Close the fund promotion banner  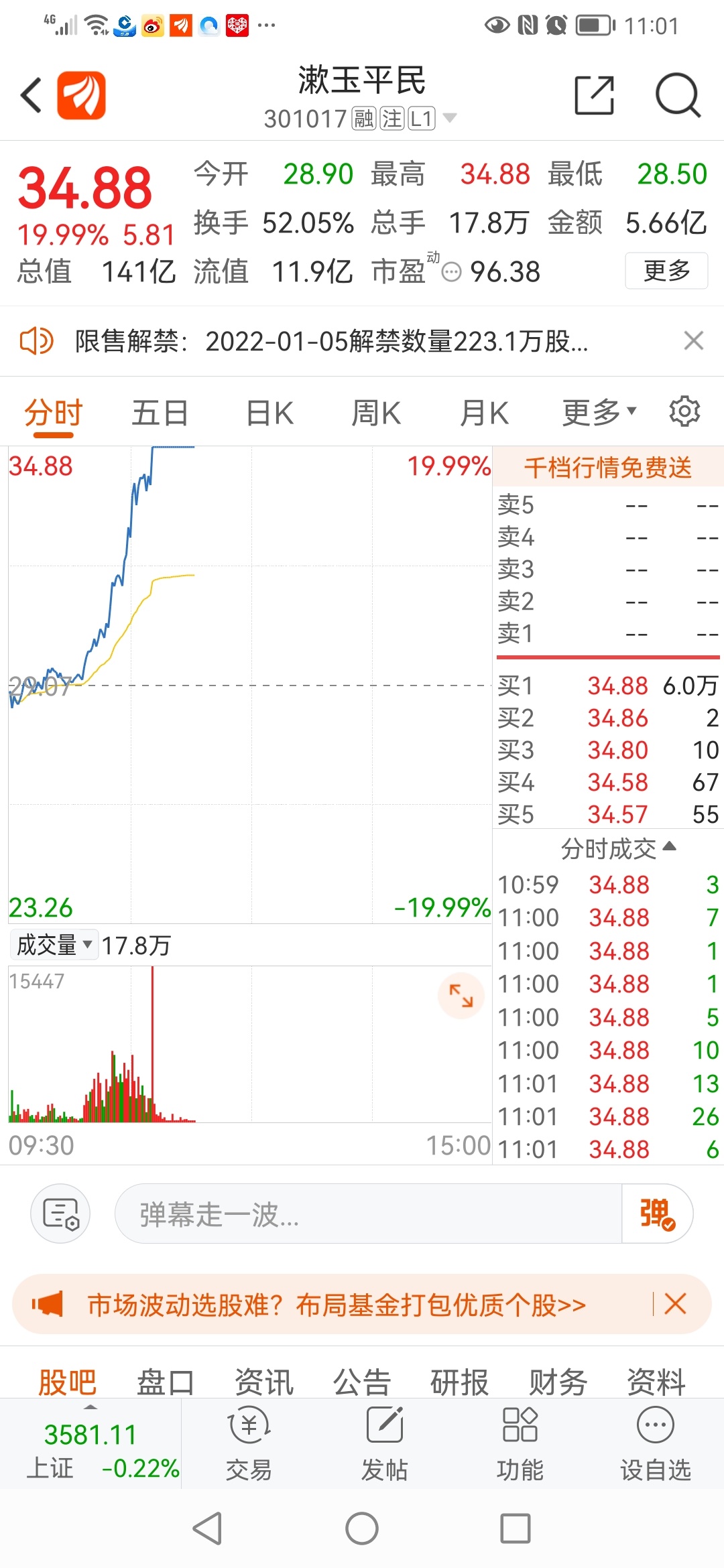tap(675, 1304)
